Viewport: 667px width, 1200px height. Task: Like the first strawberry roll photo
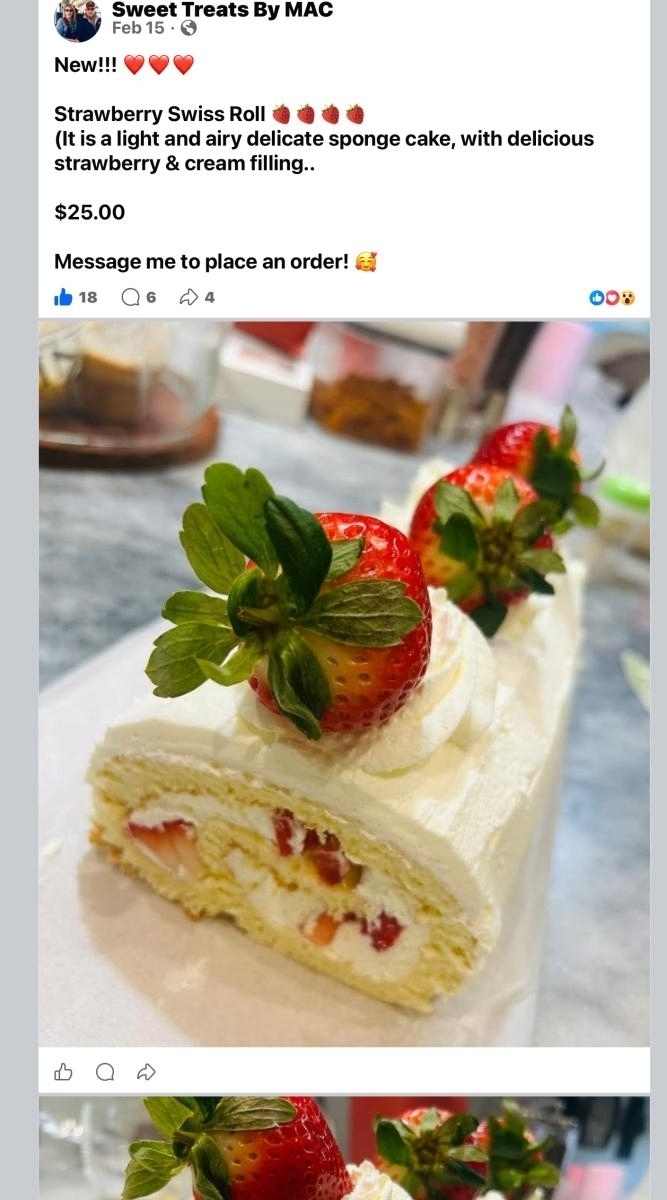(x=64, y=1072)
